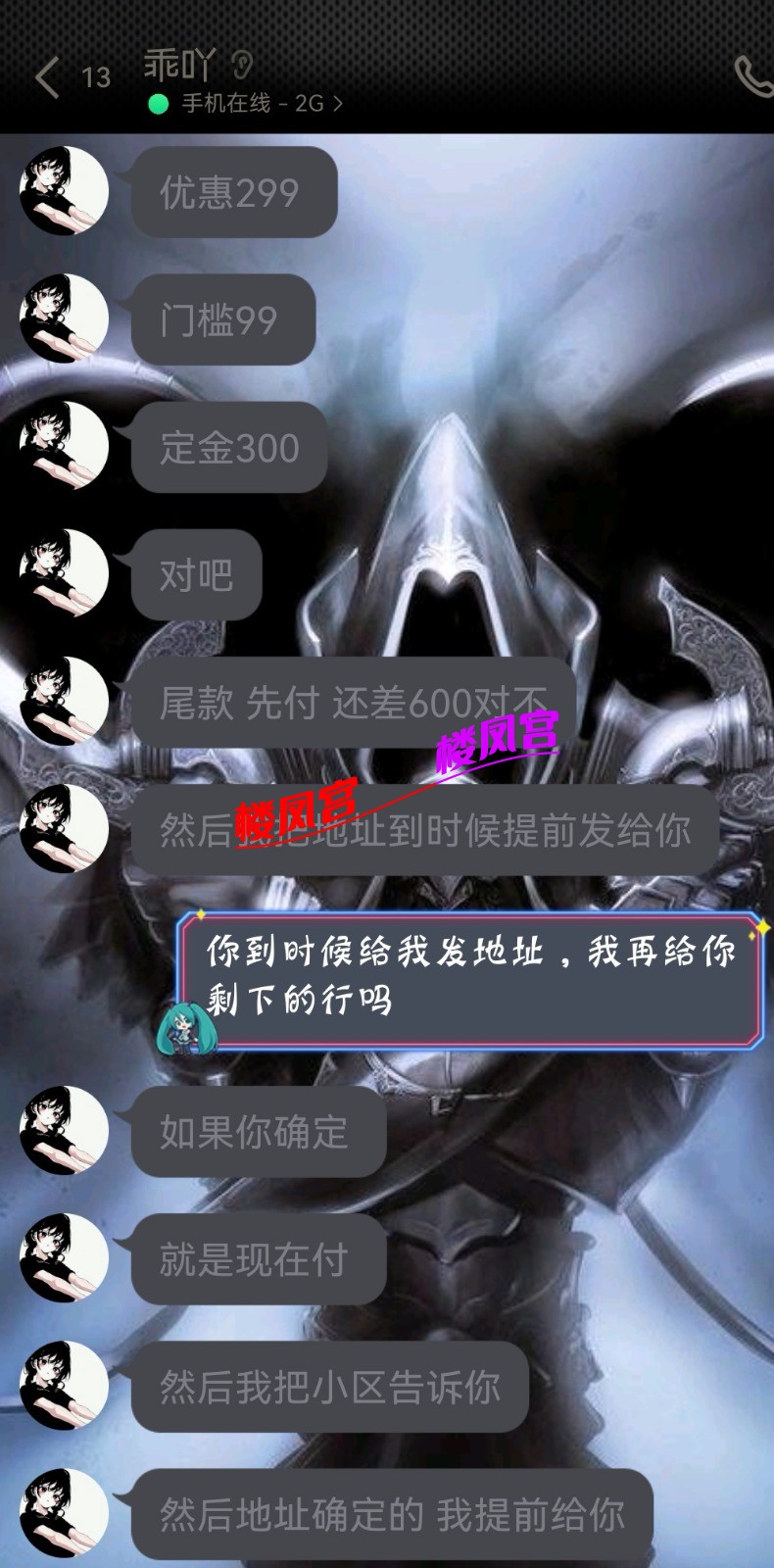This screenshot has height=1568, width=774.
Task: Open my own Miku avatar profile
Action: pyautogui.click(x=185, y=1028)
